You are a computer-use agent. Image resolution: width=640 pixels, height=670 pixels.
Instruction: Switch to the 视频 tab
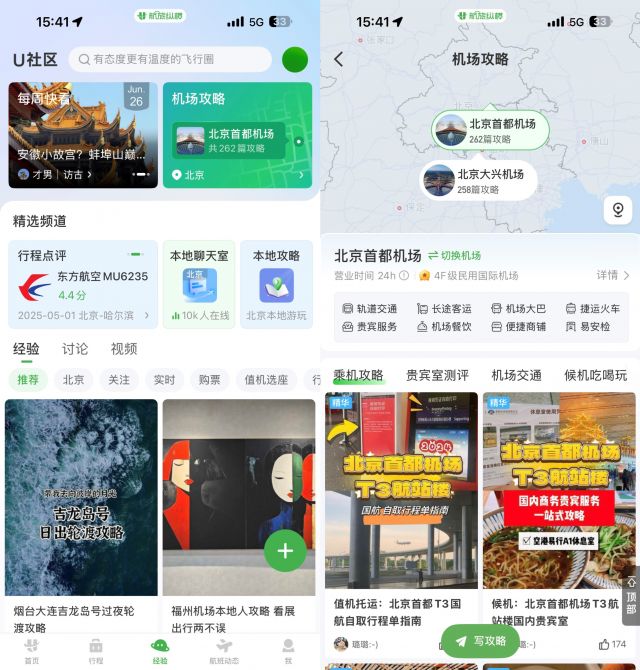[x=124, y=348]
